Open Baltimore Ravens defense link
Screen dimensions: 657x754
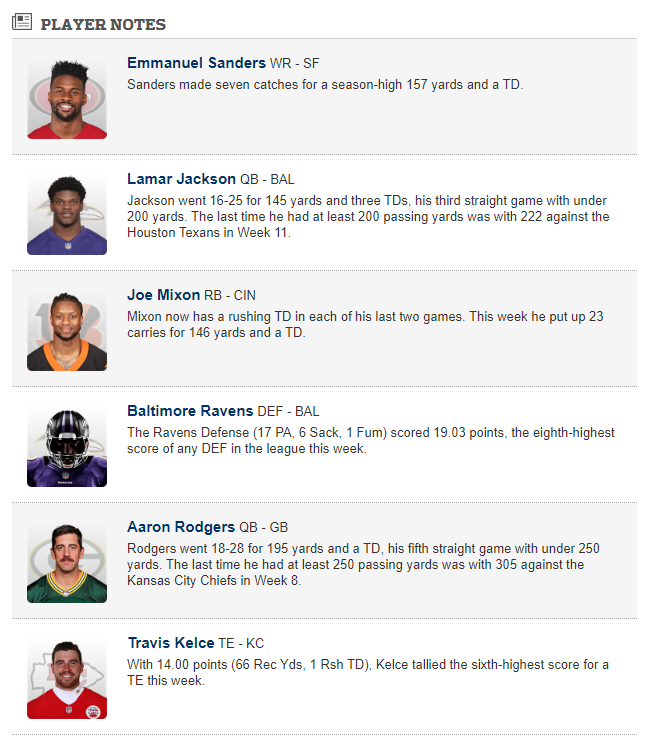tap(190, 411)
